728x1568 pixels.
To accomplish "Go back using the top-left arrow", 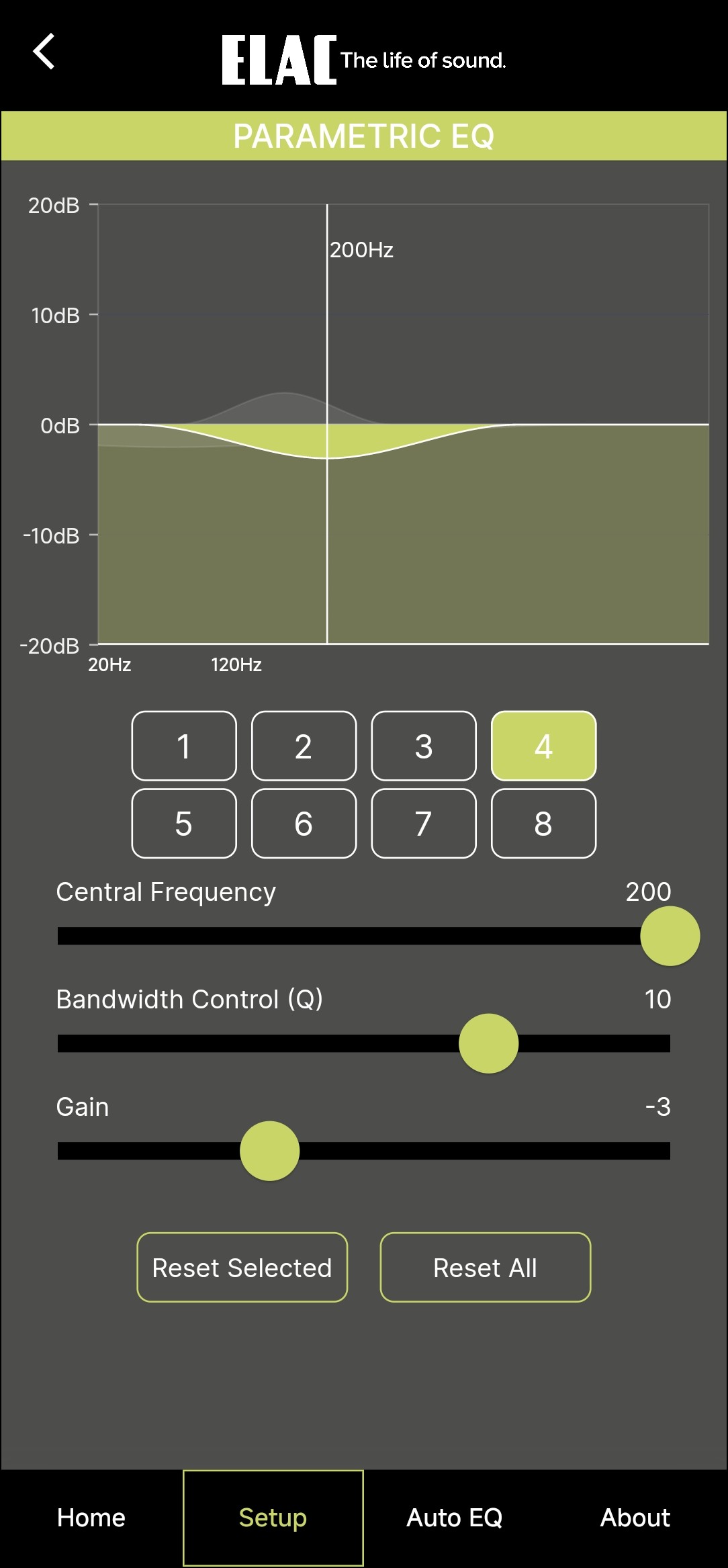I will coord(44,52).
